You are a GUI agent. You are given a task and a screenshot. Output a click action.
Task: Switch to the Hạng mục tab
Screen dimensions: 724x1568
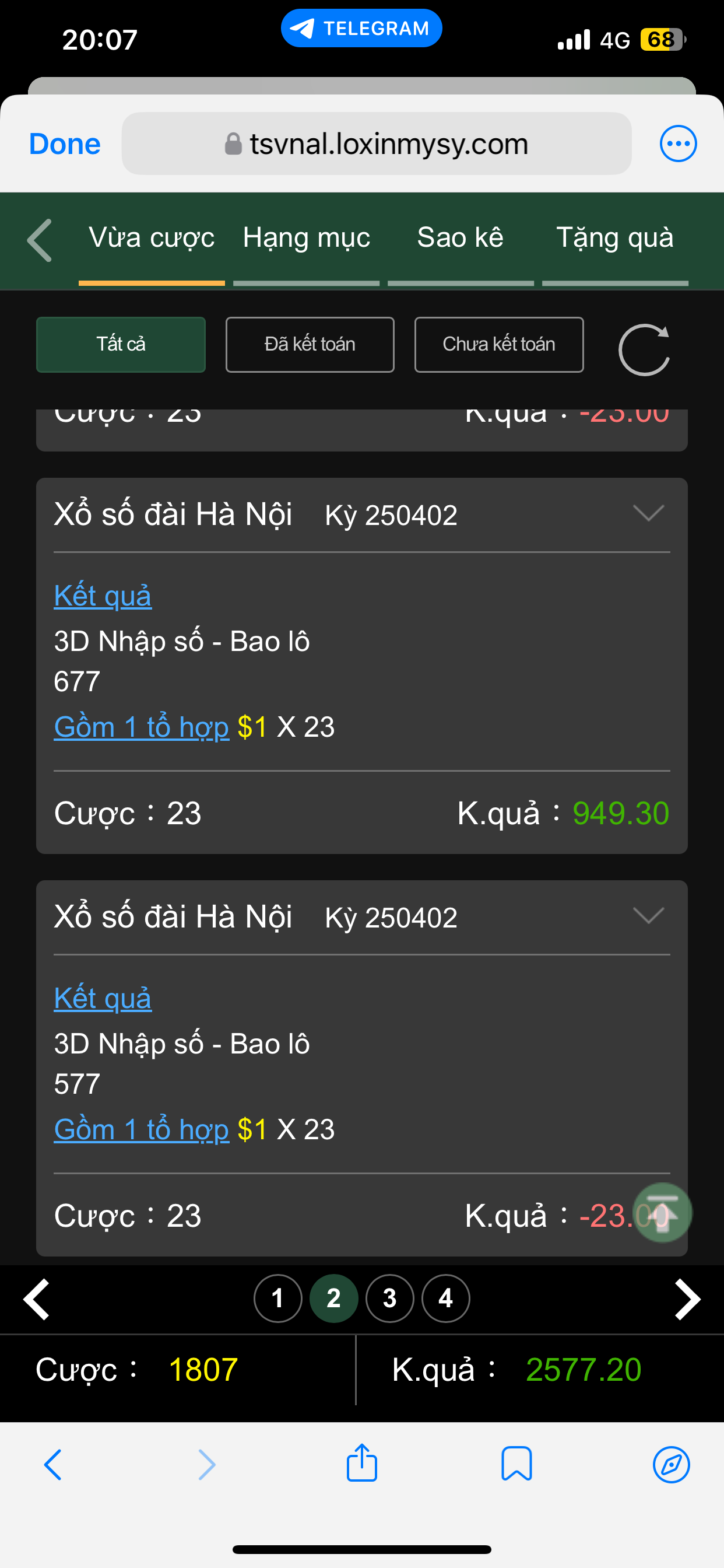[x=306, y=238]
